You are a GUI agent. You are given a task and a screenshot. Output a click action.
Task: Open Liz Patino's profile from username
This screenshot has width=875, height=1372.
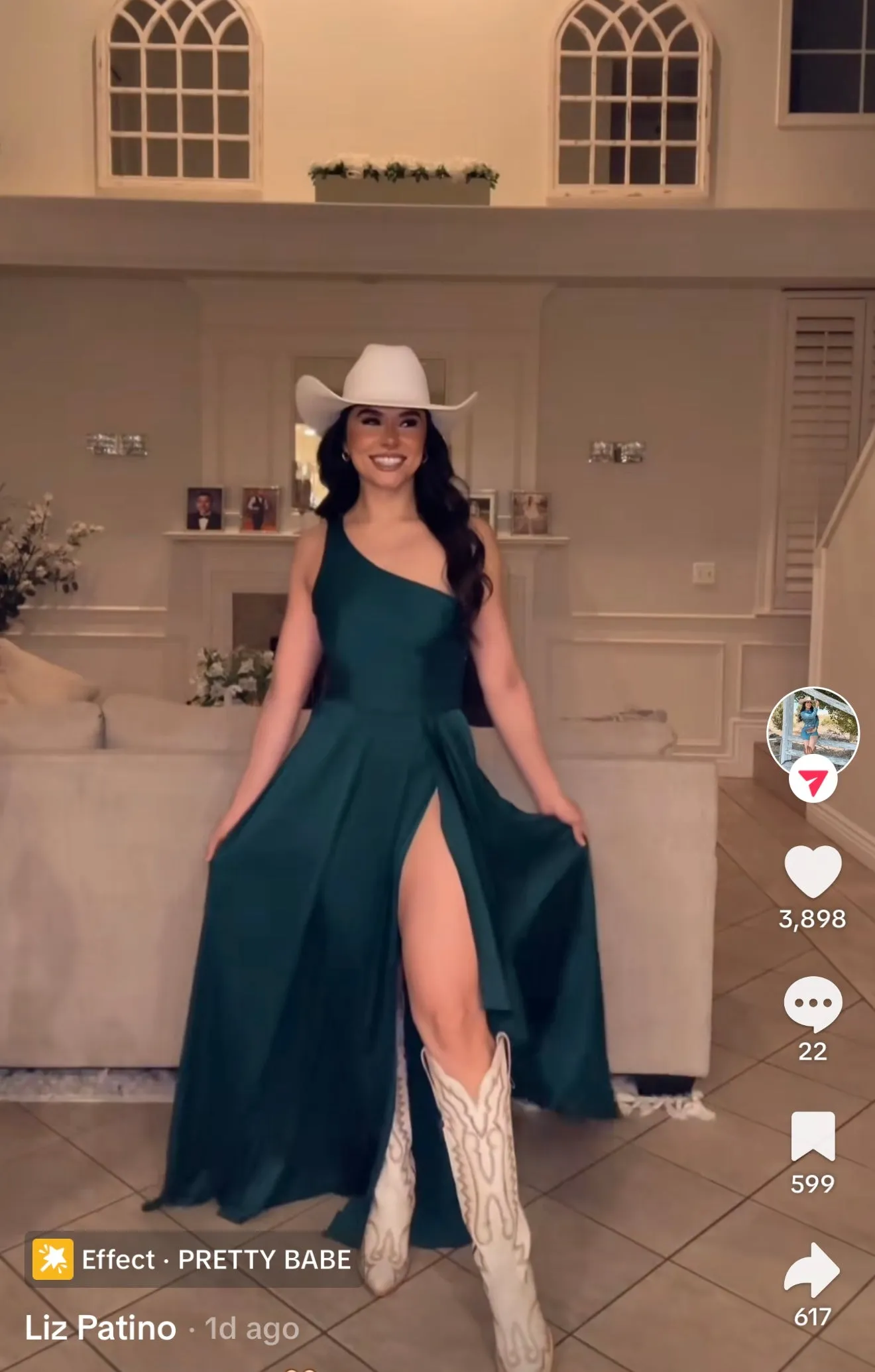(x=101, y=1328)
